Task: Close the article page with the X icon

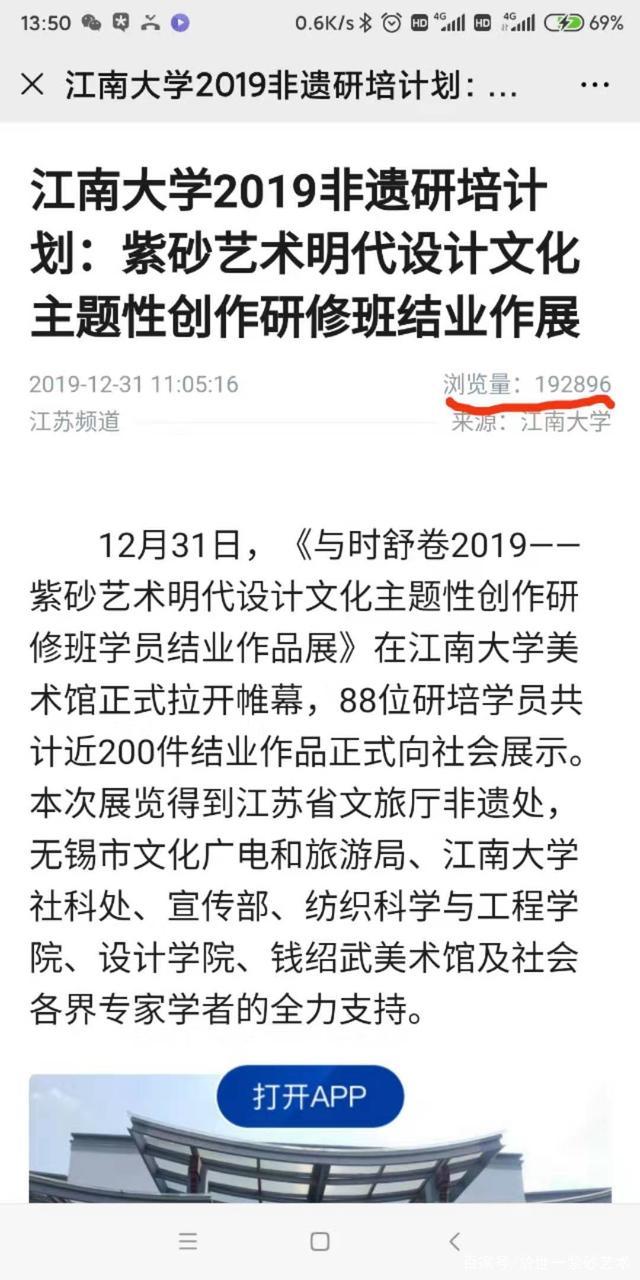Action: click(32, 85)
